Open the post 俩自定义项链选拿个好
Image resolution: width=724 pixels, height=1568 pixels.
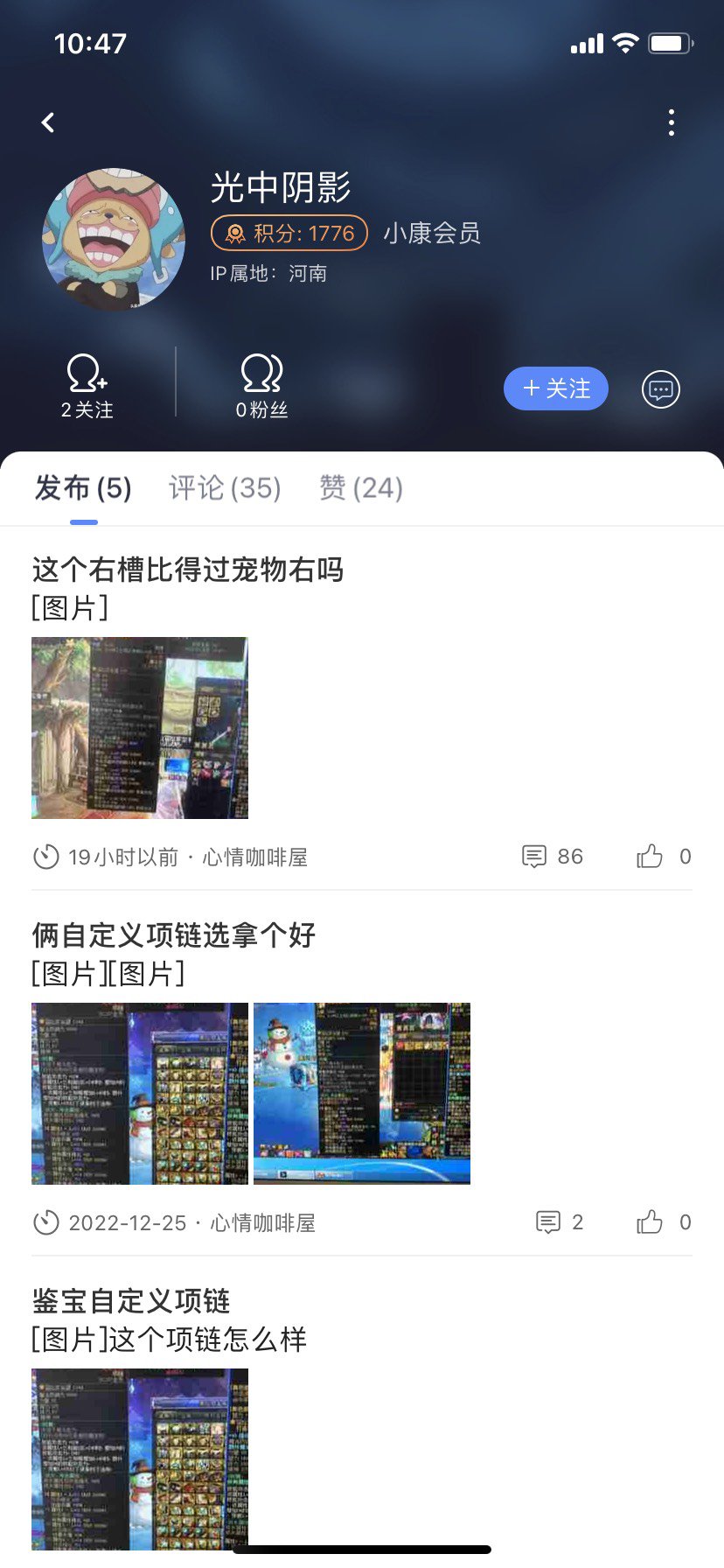pos(174,935)
